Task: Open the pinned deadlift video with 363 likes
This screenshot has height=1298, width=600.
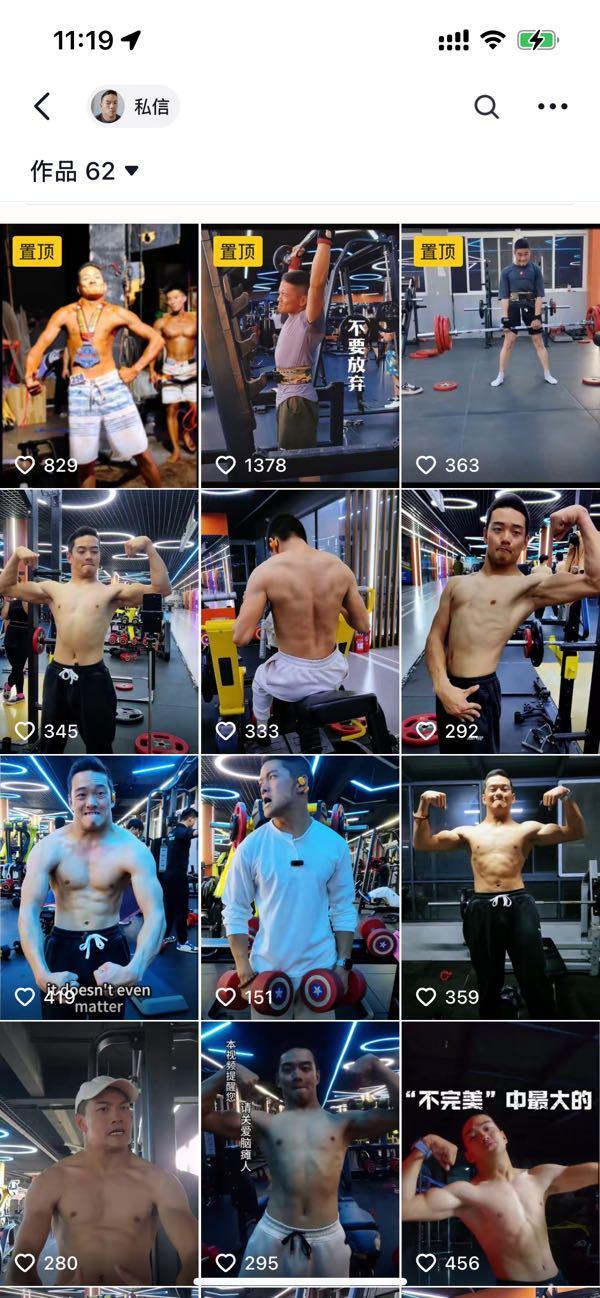Action: tap(500, 355)
